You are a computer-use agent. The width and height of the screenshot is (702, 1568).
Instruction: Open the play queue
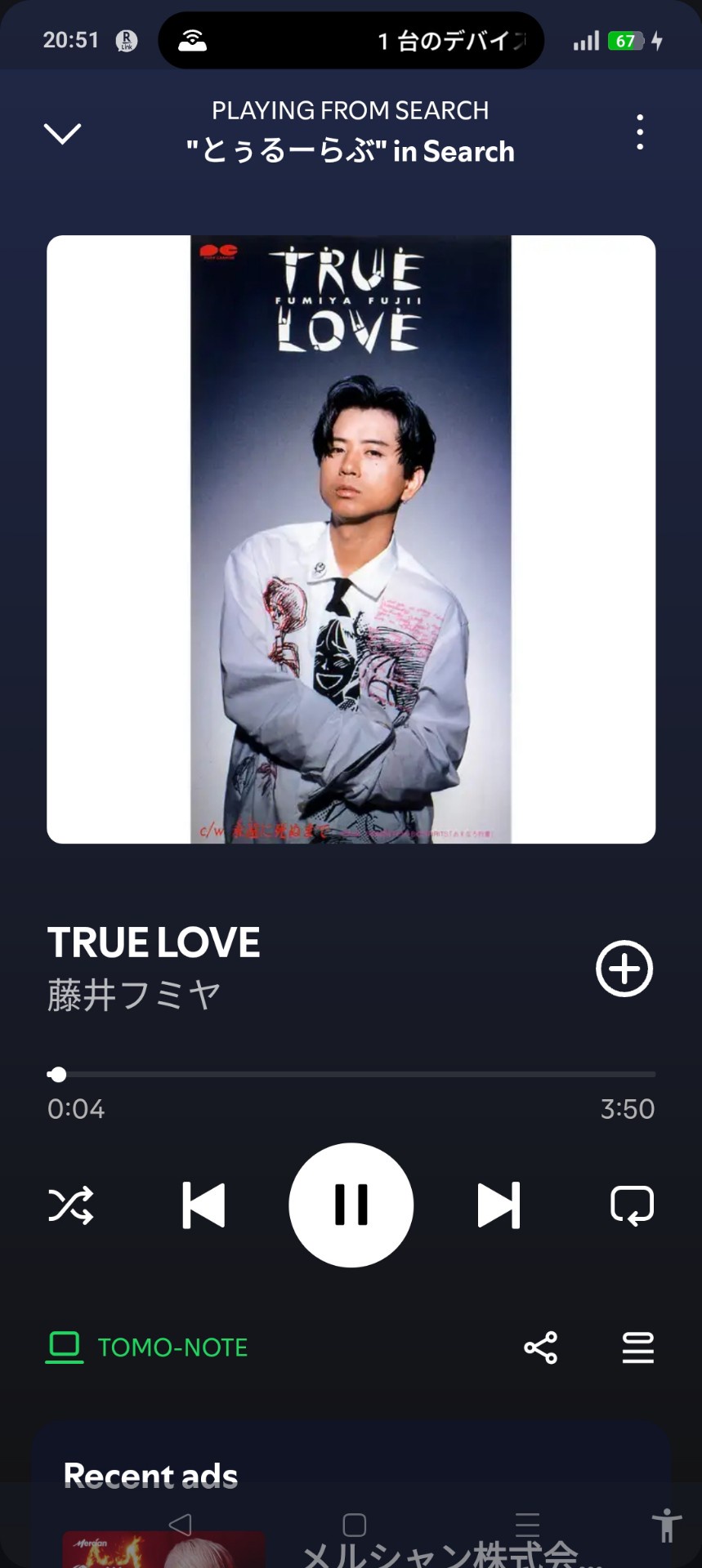click(637, 1347)
